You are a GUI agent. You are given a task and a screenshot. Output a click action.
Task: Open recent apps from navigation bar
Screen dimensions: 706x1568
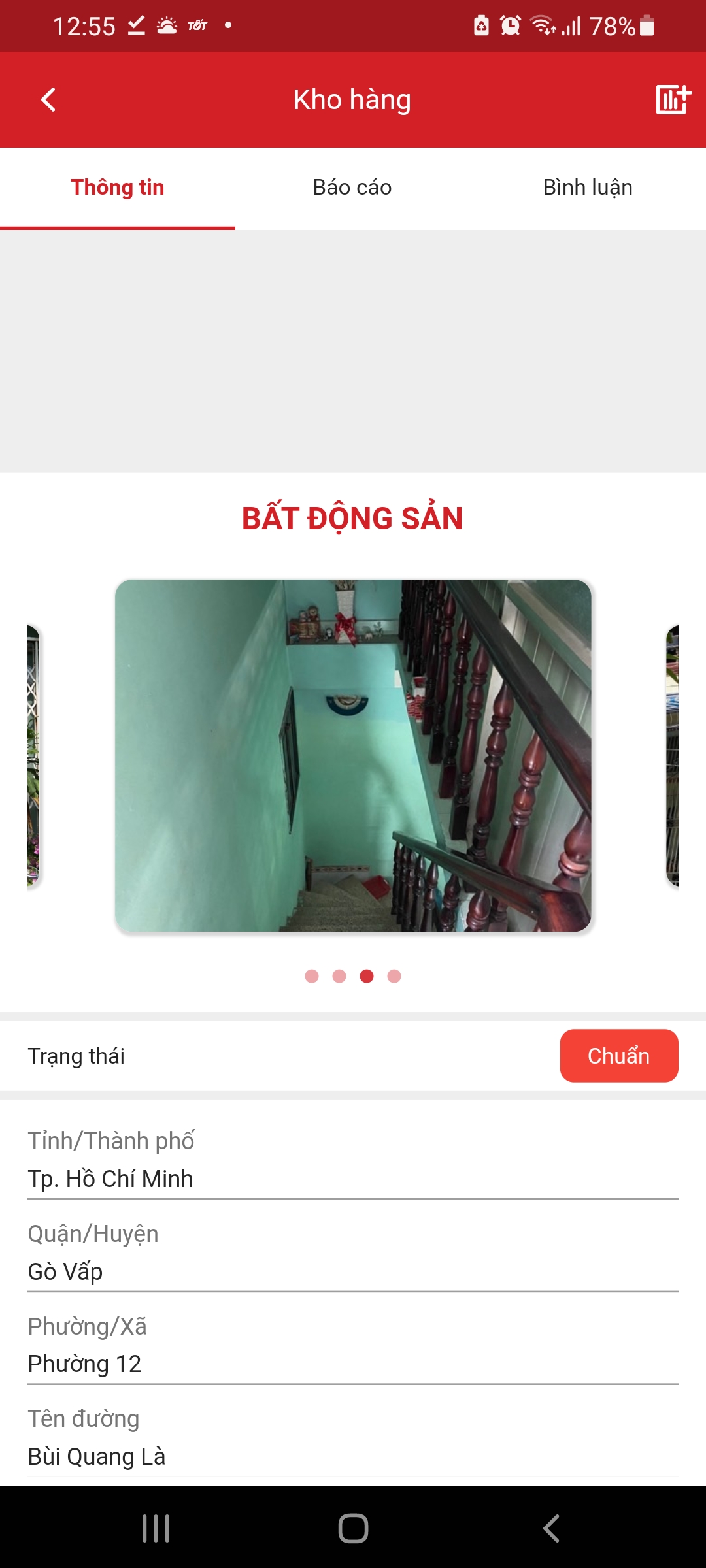pyautogui.click(x=156, y=1528)
